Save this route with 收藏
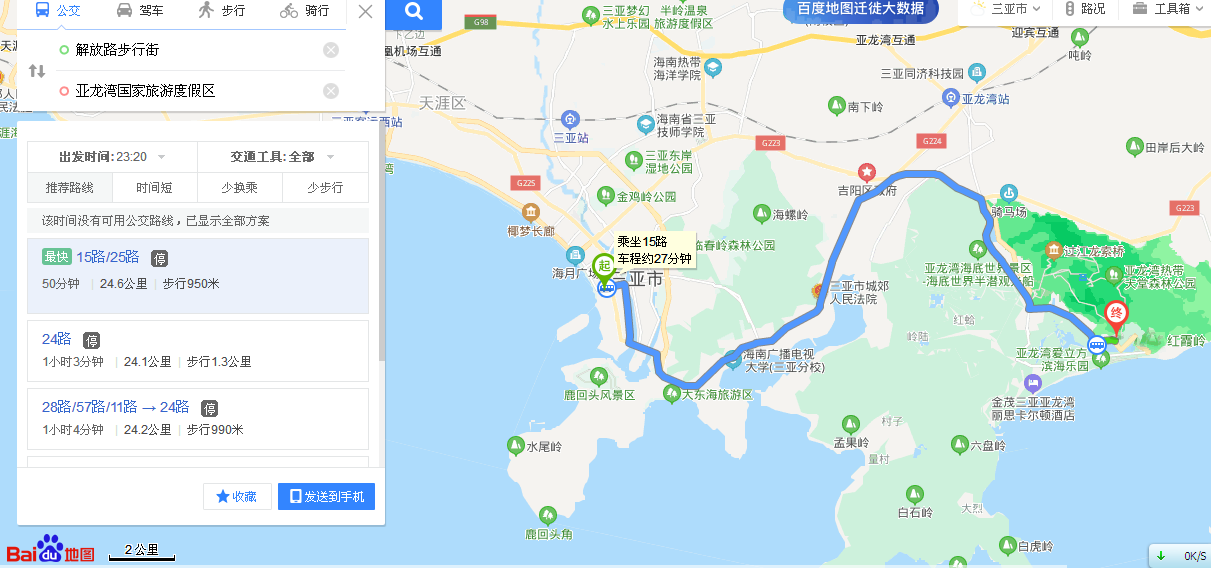Image resolution: width=1211 pixels, height=568 pixels. coord(237,497)
